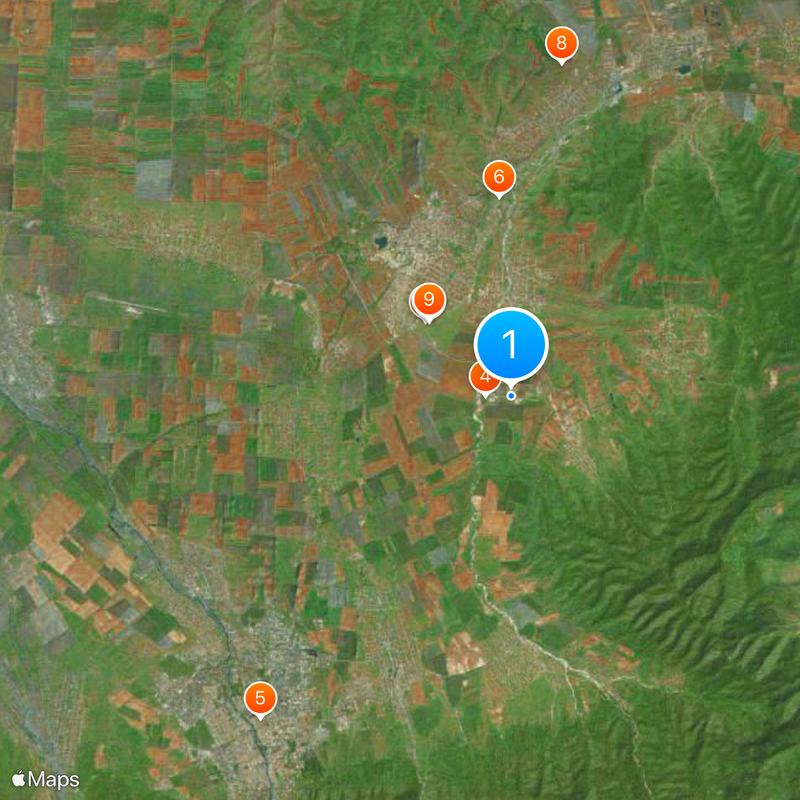This screenshot has width=800, height=800.
Task: Select the large blue pin numbered 1
Action: coord(511,345)
